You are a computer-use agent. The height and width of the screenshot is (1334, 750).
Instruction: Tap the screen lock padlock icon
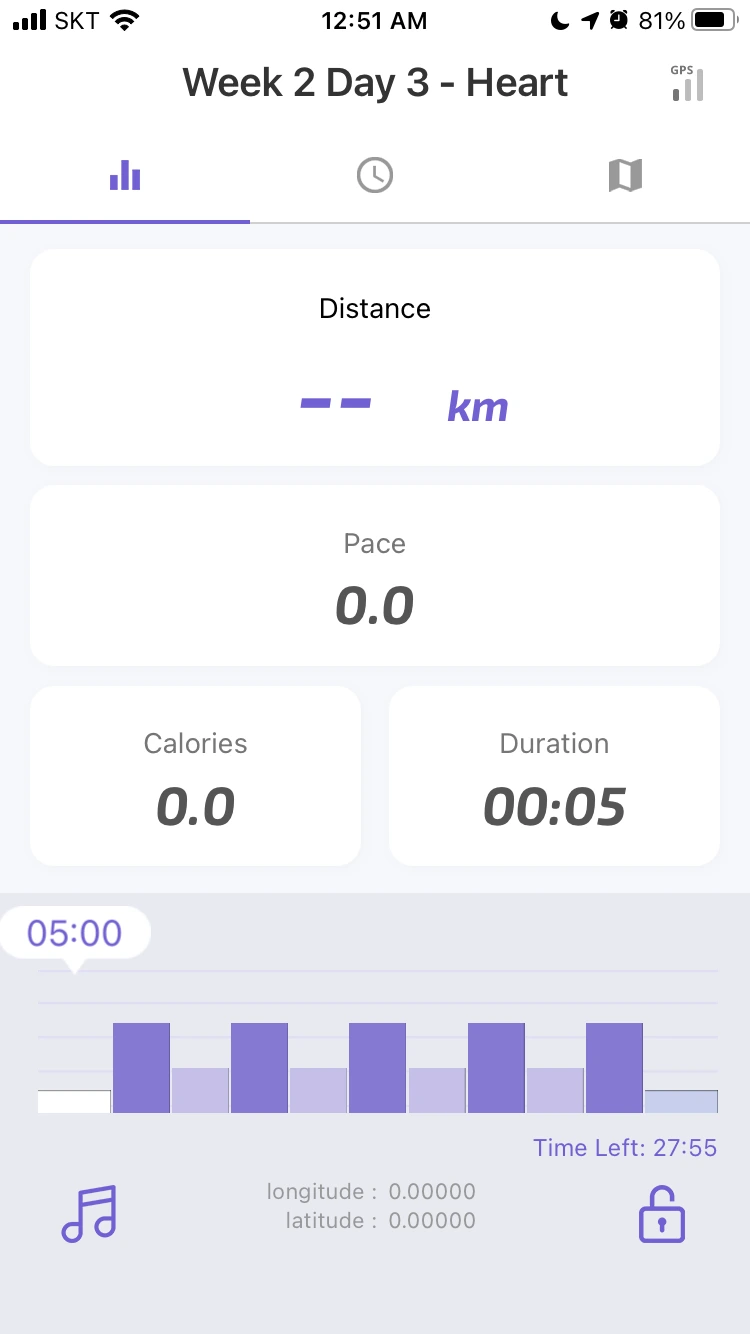click(x=662, y=1214)
